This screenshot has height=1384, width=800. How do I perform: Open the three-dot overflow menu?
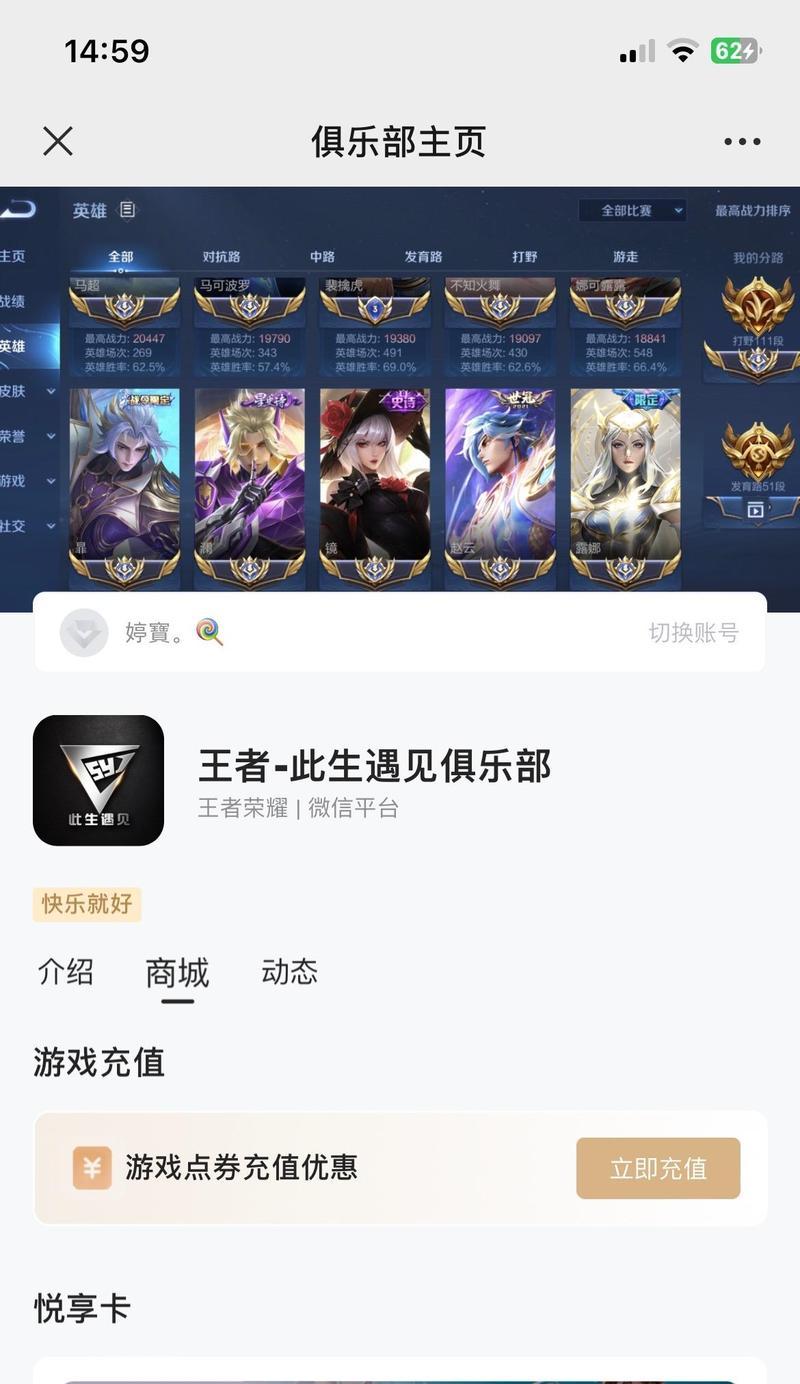[742, 142]
